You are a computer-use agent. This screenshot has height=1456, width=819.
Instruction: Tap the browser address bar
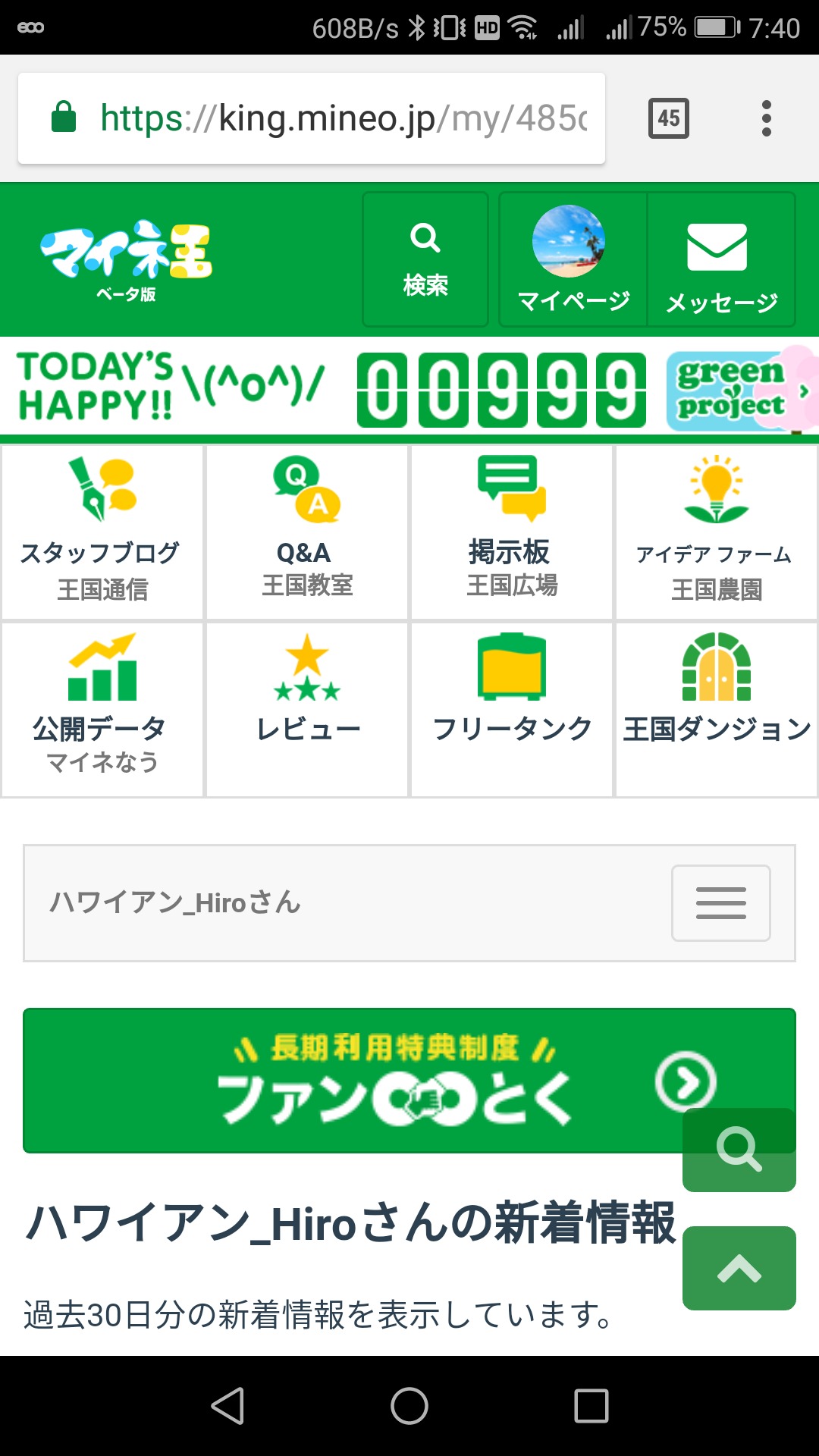point(311,118)
